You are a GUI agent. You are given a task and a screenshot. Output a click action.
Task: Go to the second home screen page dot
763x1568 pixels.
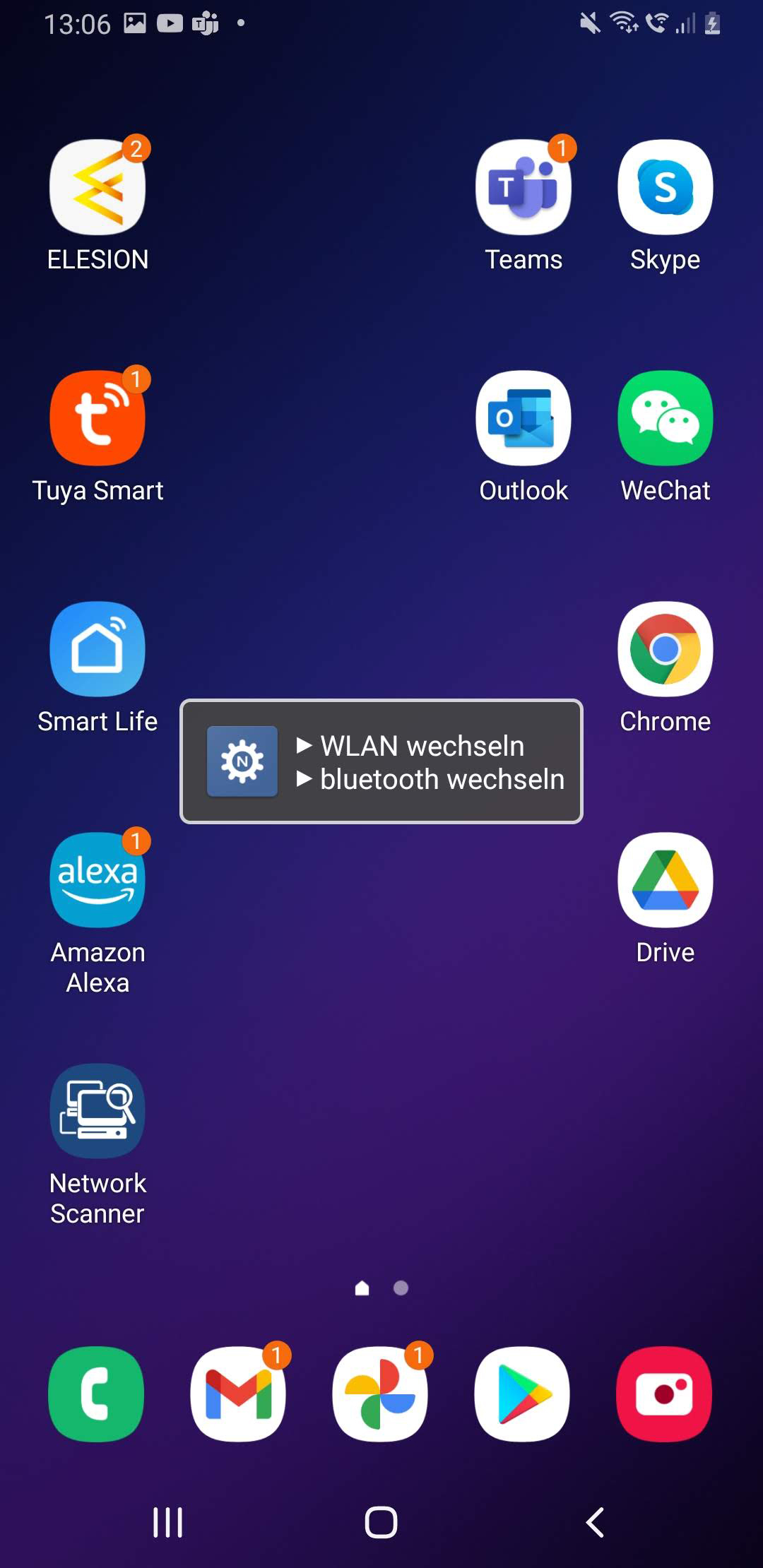pos(401,1288)
